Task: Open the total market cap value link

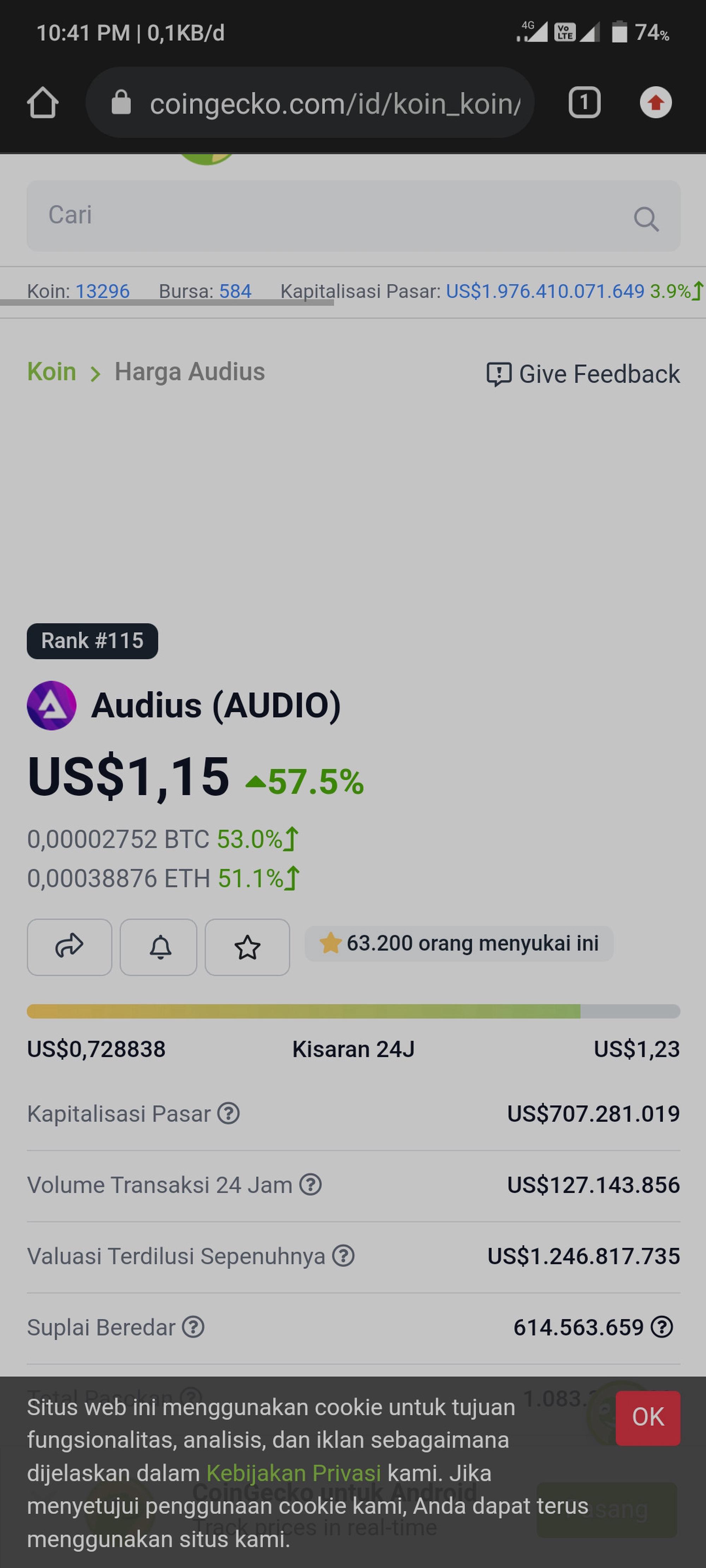Action: pos(545,291)
